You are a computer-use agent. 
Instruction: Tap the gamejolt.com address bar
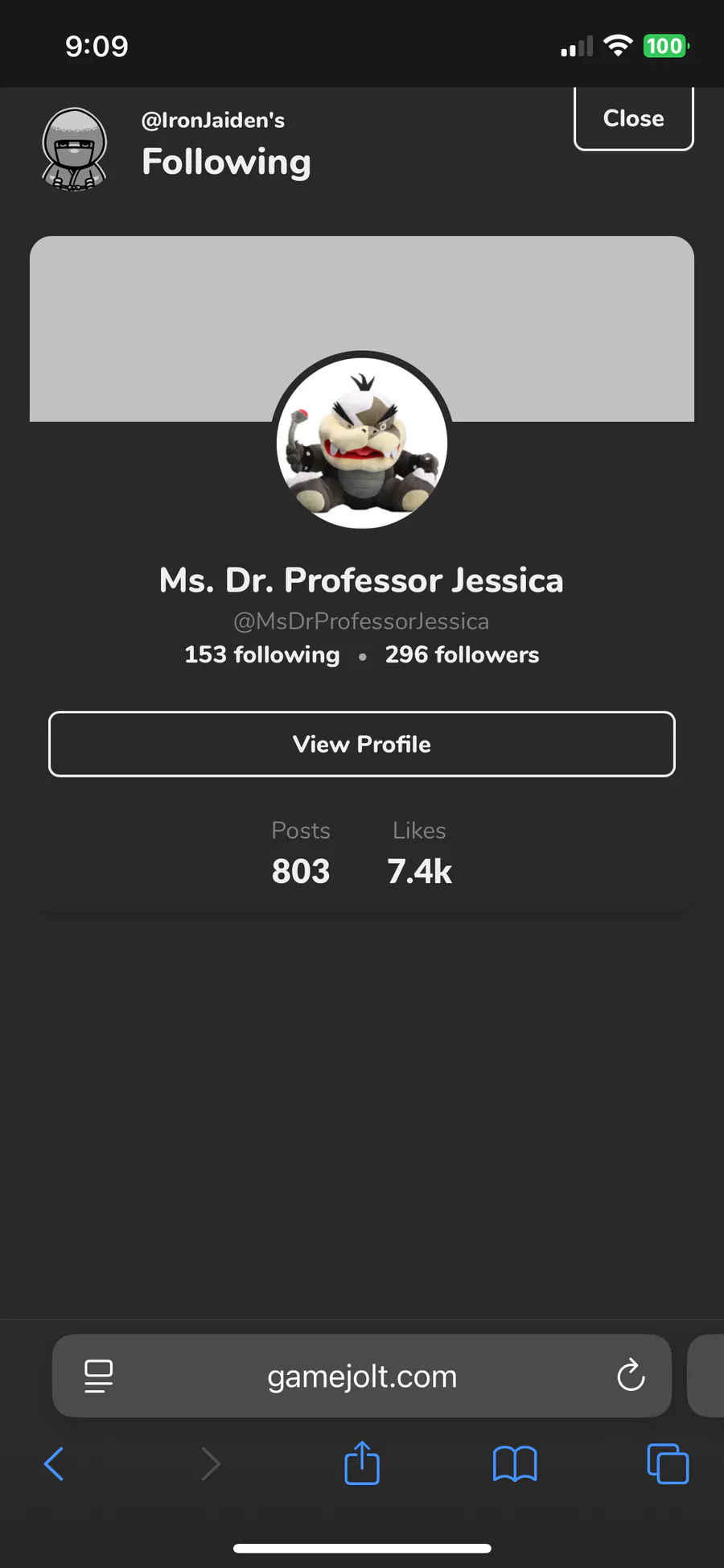(x=362, y=1376)
